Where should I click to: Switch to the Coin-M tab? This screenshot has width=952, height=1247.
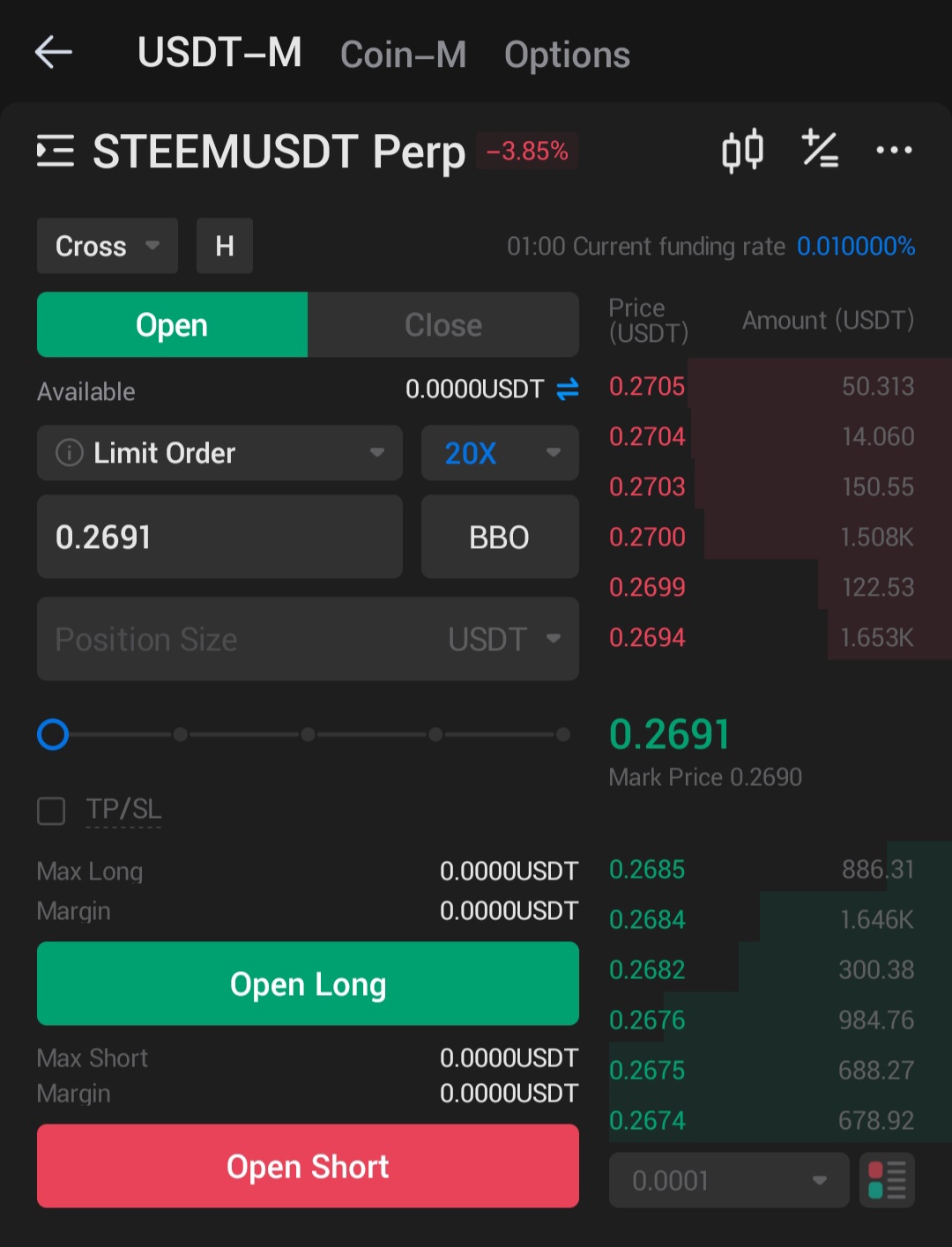pyautogui.click(x=403, y=55)
